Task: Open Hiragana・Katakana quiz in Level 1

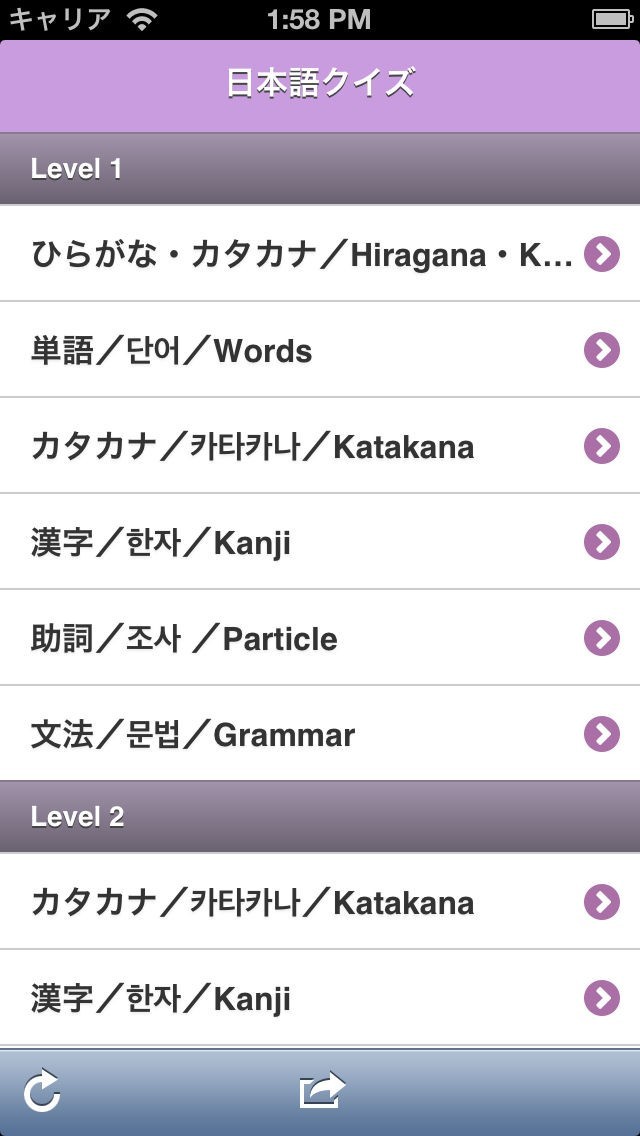Action: (x=320, y=255)
